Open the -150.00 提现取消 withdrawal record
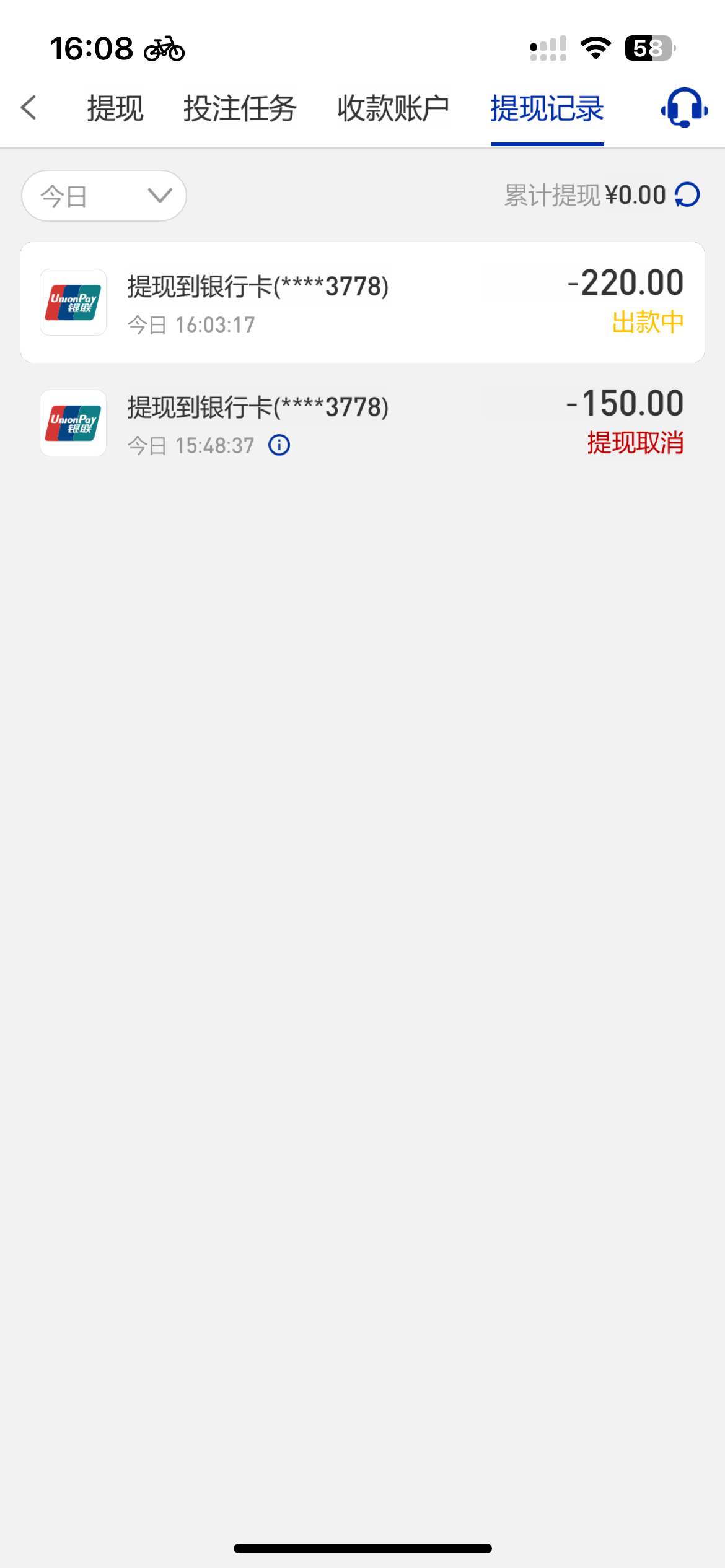Screen dimensions: 725x1568 click(362, 424)
